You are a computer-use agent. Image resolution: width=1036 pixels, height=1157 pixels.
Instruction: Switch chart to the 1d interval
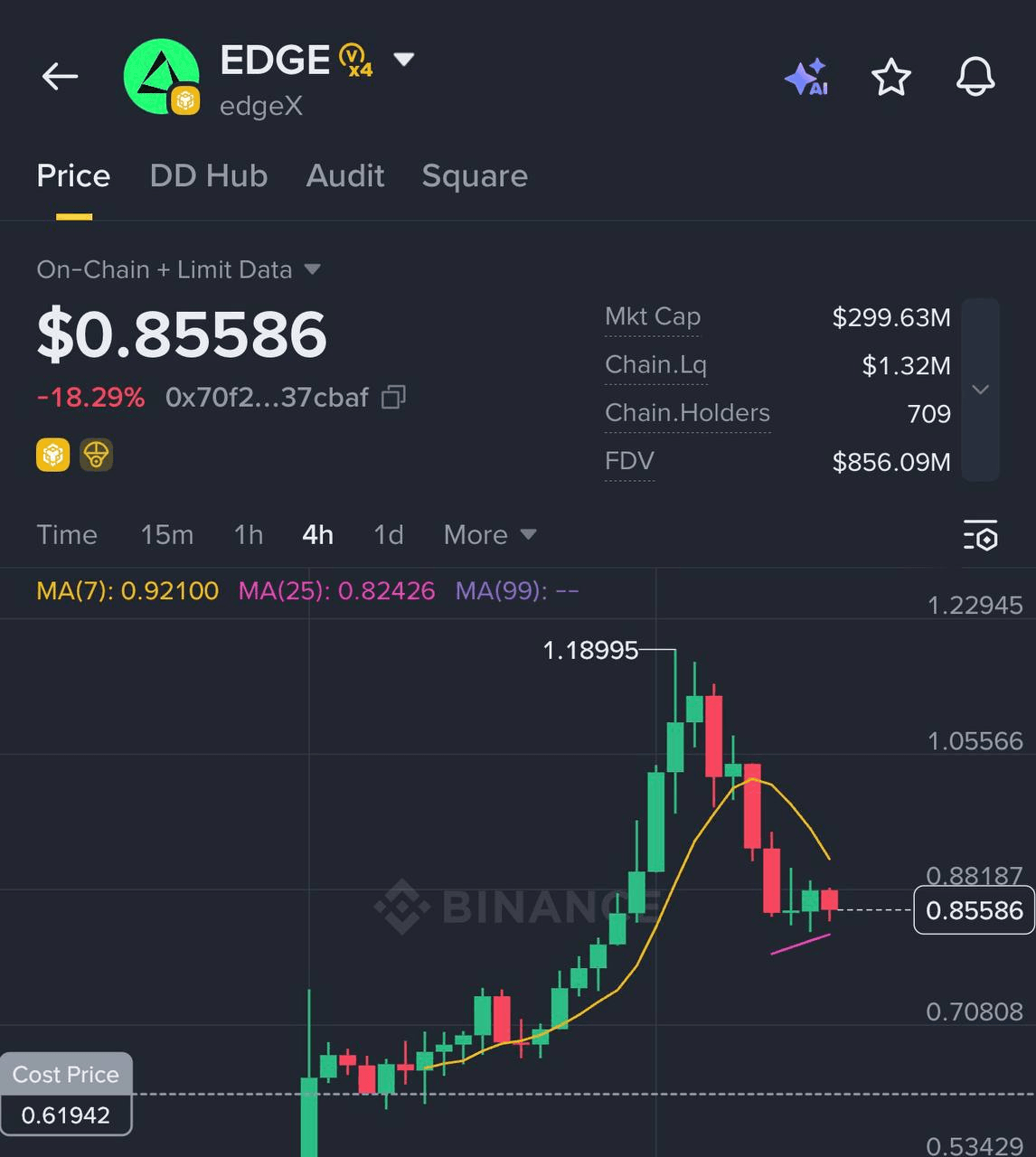(x=388, y=534)
